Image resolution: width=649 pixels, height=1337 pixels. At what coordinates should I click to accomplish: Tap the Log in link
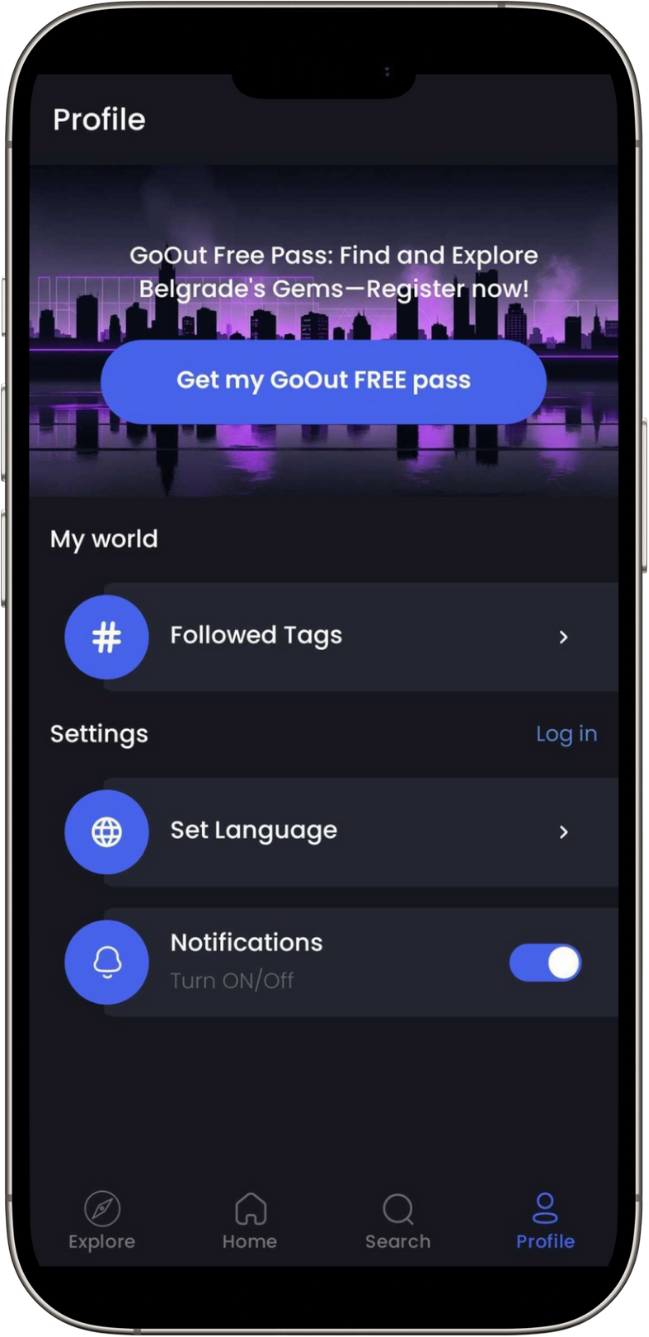(x=566, y=734)
